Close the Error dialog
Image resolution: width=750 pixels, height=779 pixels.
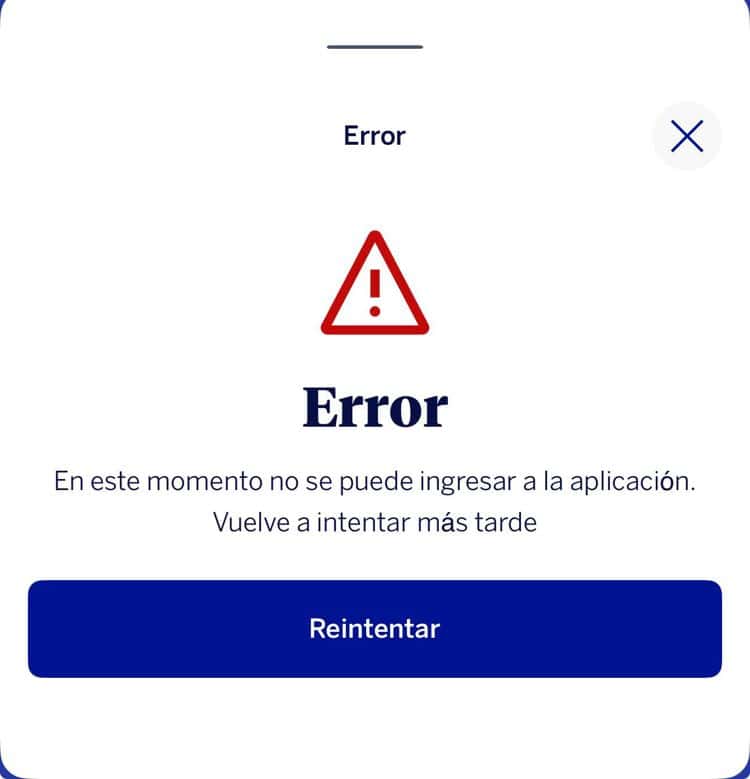(687, 136)
